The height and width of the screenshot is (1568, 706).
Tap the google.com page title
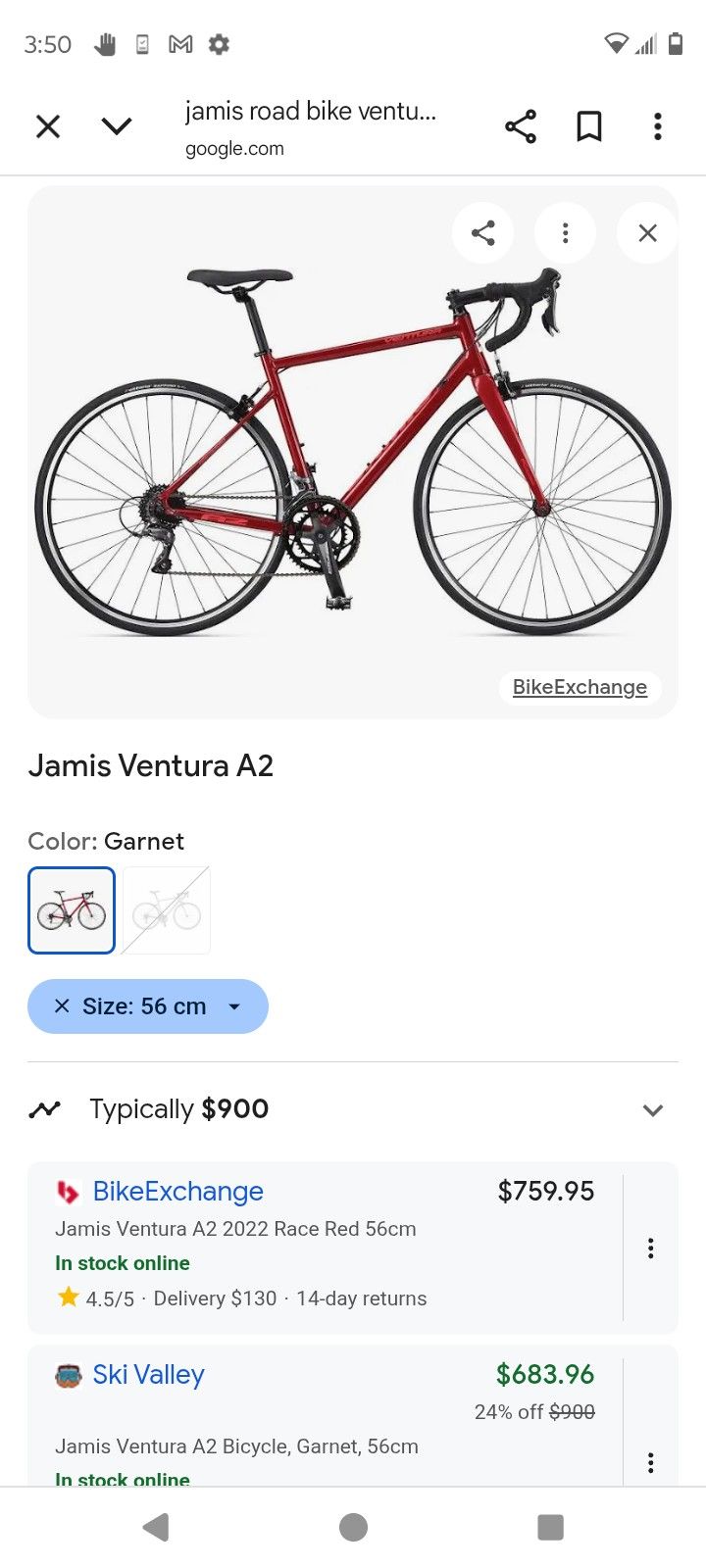pyautogui.click(x=234, y=149)
